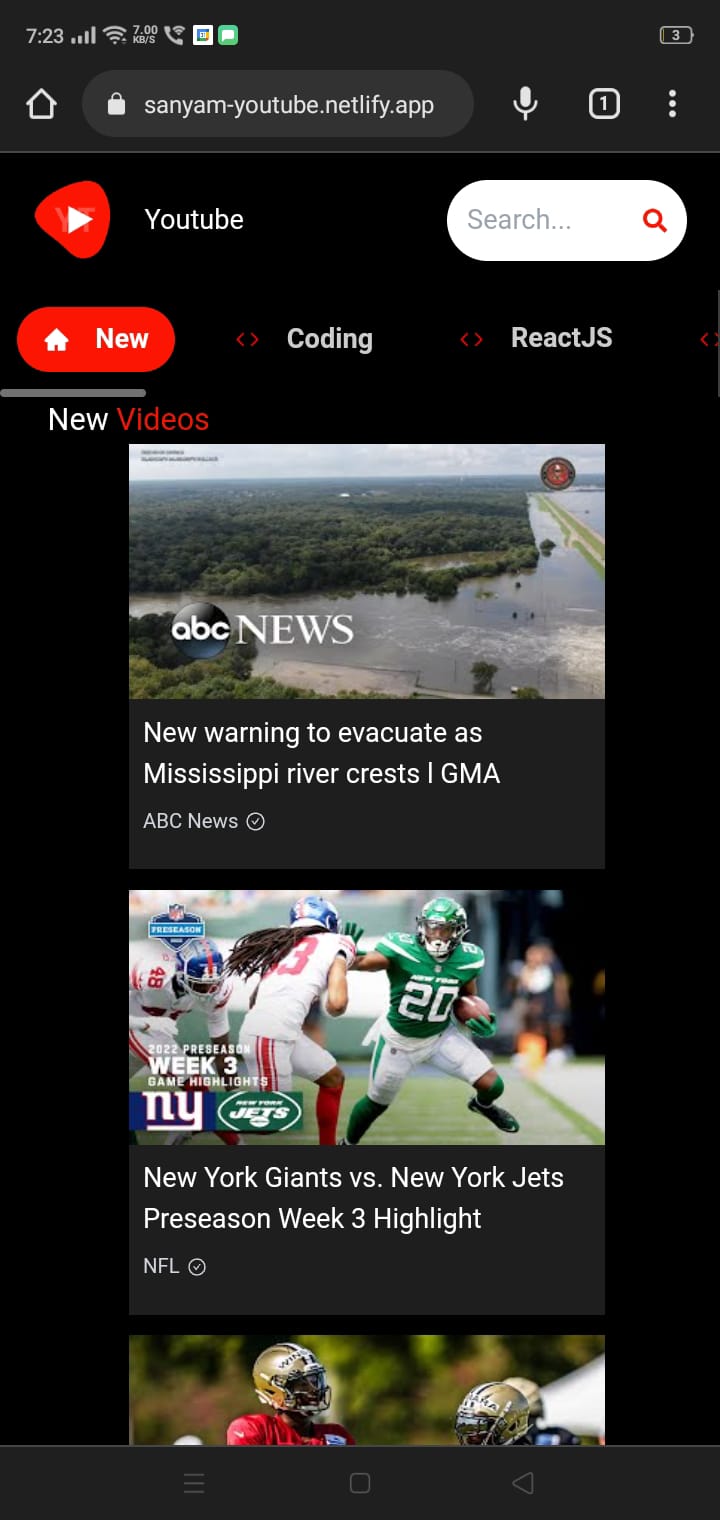Open recent apps from the navigation bar

click(194, 1483)
